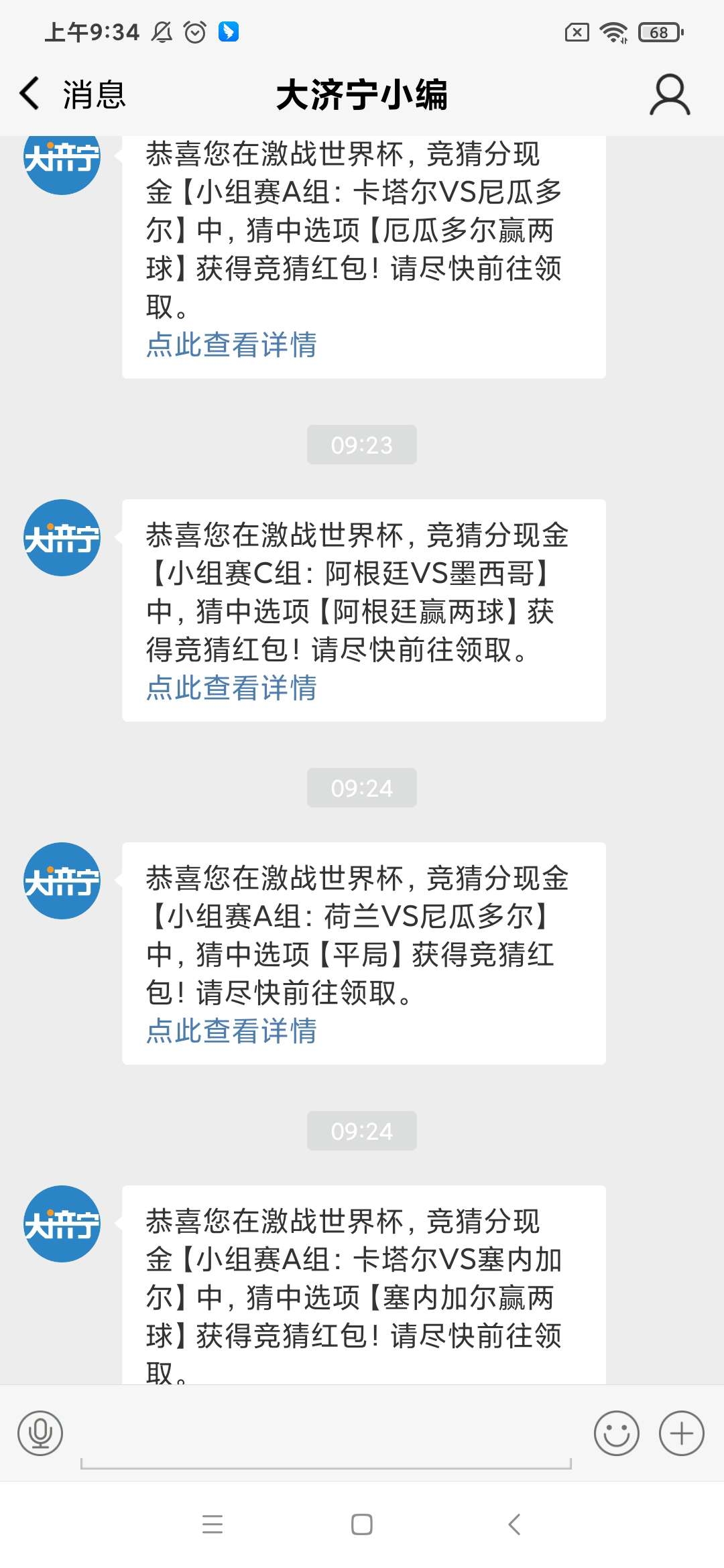Tap the 大济宁 avatar beside 阿根廷VS墨西哥 message
The image size is (724, 1568).
click(x=62, y=537)
